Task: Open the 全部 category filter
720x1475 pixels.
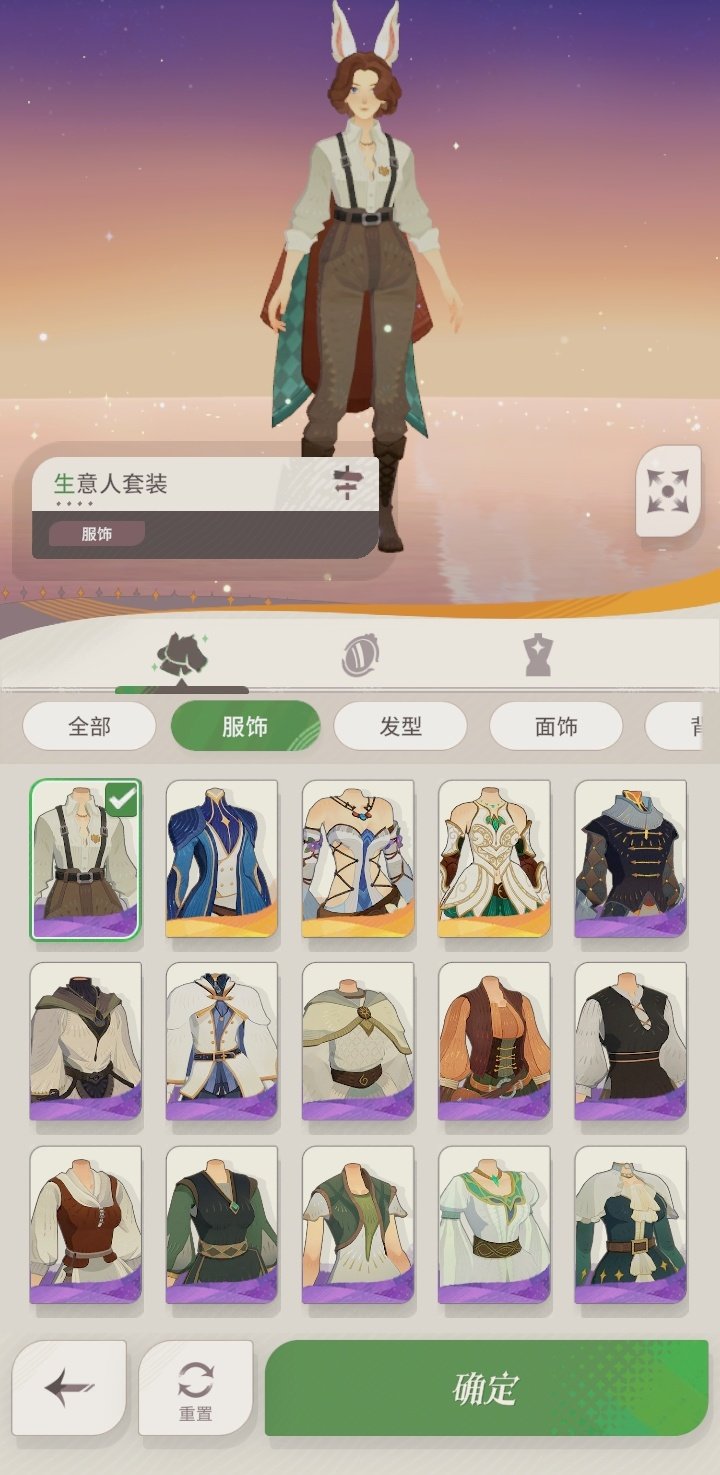Action: 88,726
